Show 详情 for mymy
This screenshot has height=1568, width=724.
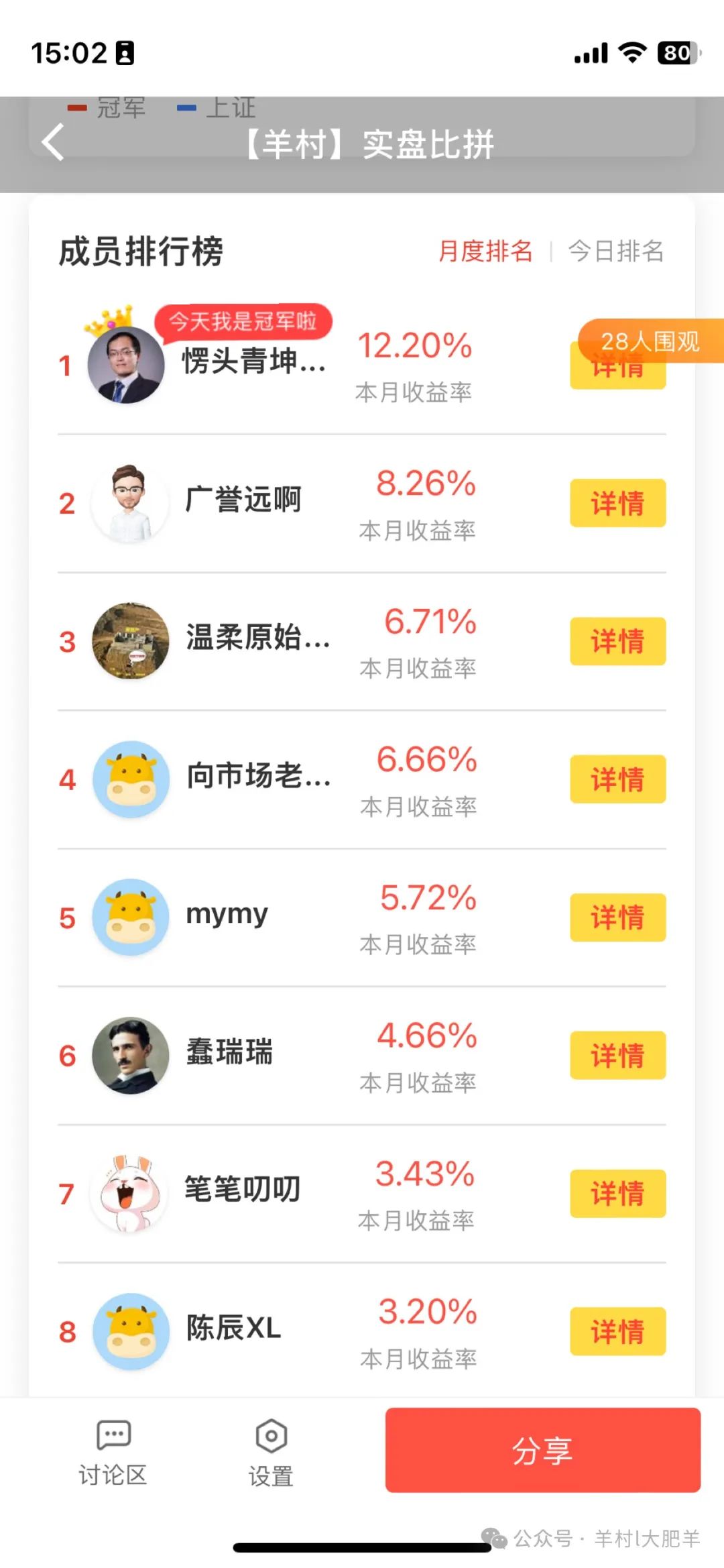point(617,917)
